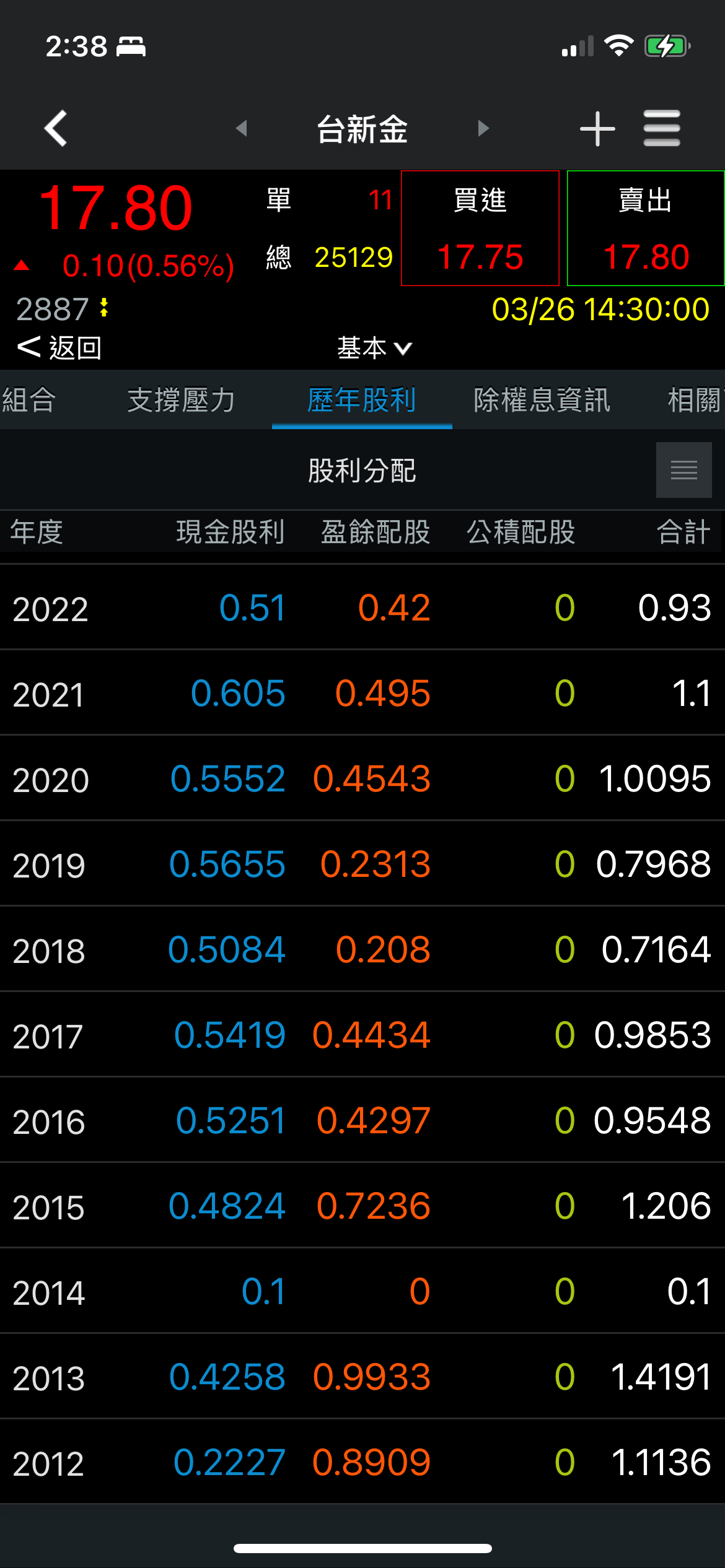Expand the 基本 dropdown
725x1568 pixels.
click(374, 348)
